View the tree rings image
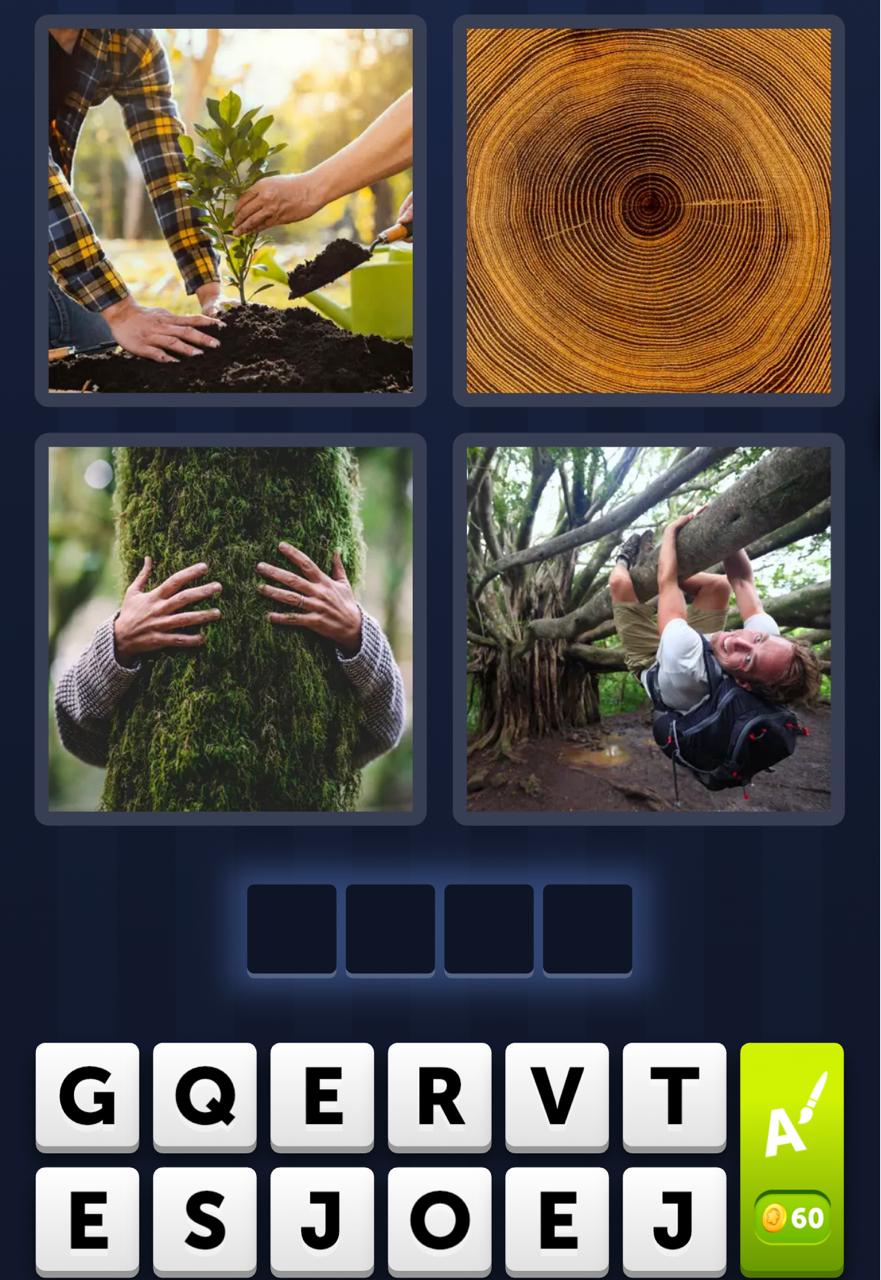The image size is (881, 1280). pyautogui.click(x=648, y=212)
